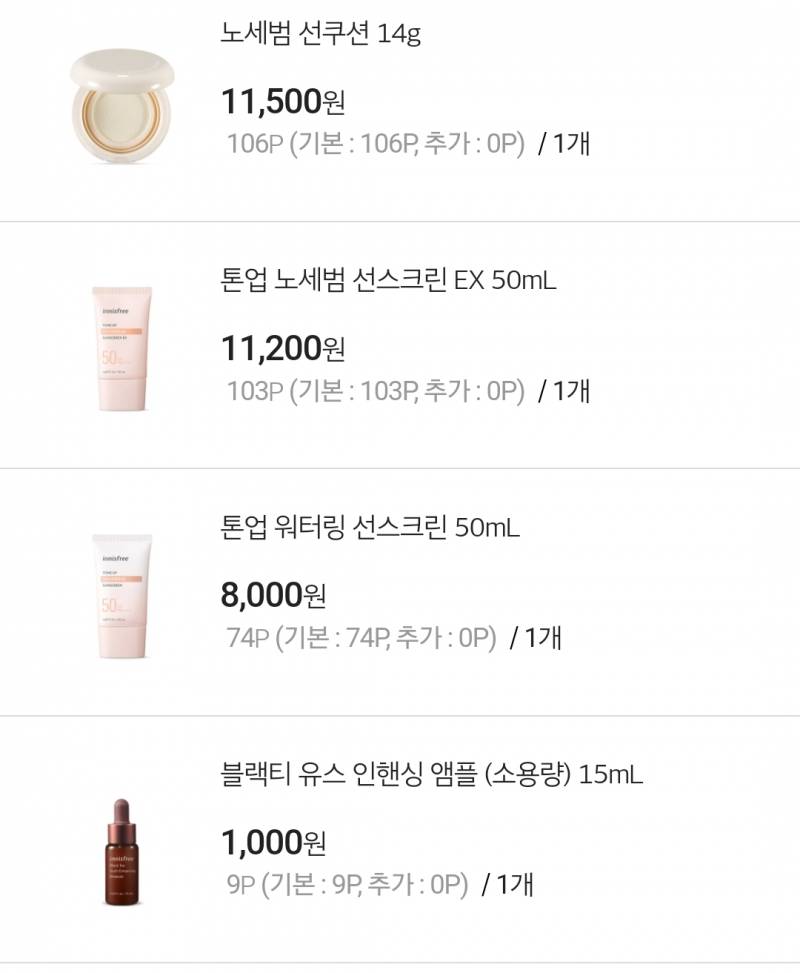Click the 노세범 선쿠션 product thumbnail
The image size is (800, 973).
[x=120, y=105]
